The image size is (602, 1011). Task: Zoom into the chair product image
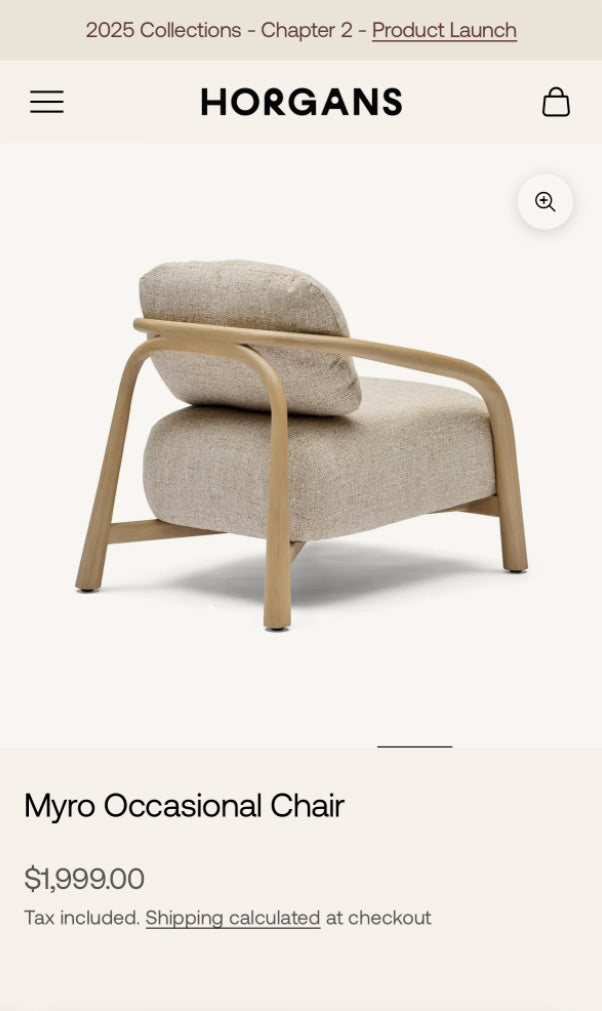545,202
